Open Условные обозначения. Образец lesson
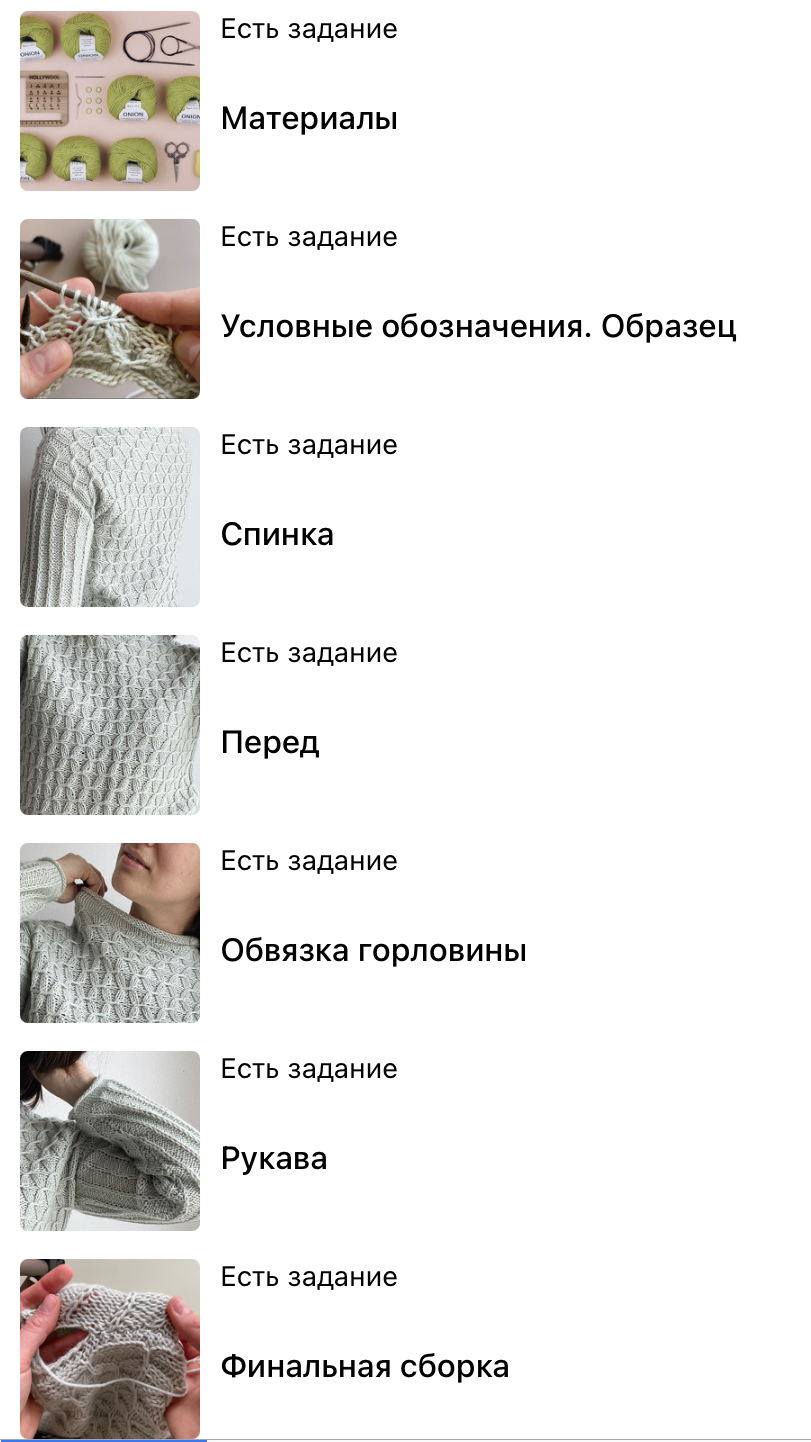 [x=478, y=327]
